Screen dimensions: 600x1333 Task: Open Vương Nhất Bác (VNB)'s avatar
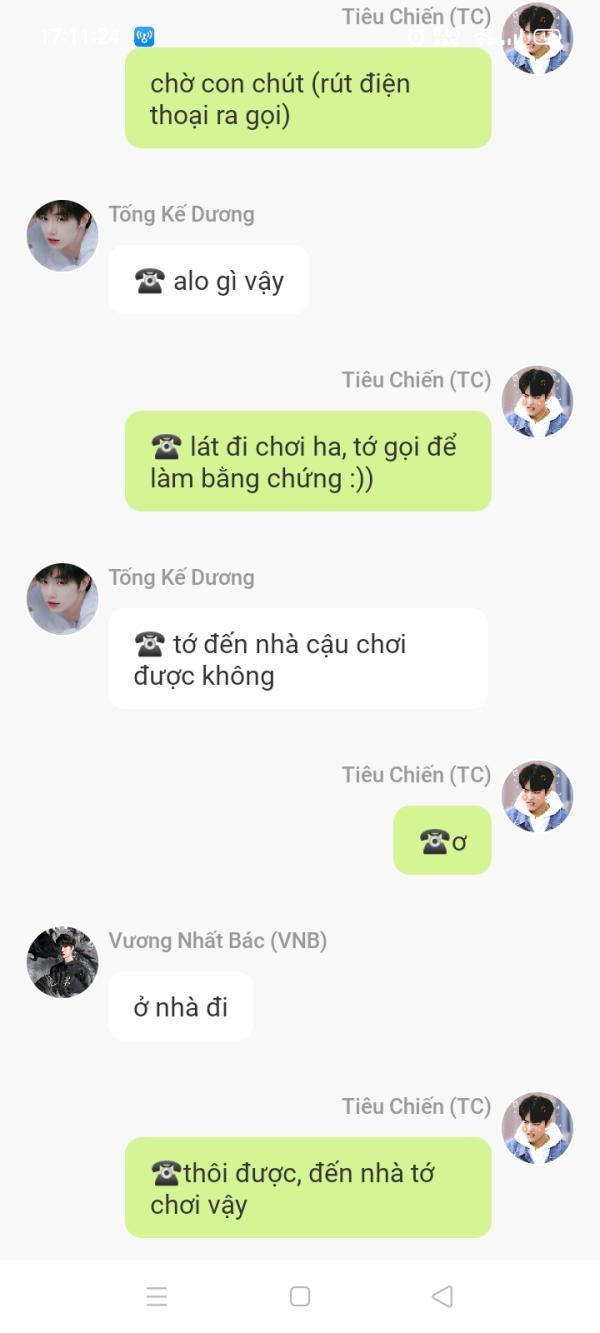point(62,962)
